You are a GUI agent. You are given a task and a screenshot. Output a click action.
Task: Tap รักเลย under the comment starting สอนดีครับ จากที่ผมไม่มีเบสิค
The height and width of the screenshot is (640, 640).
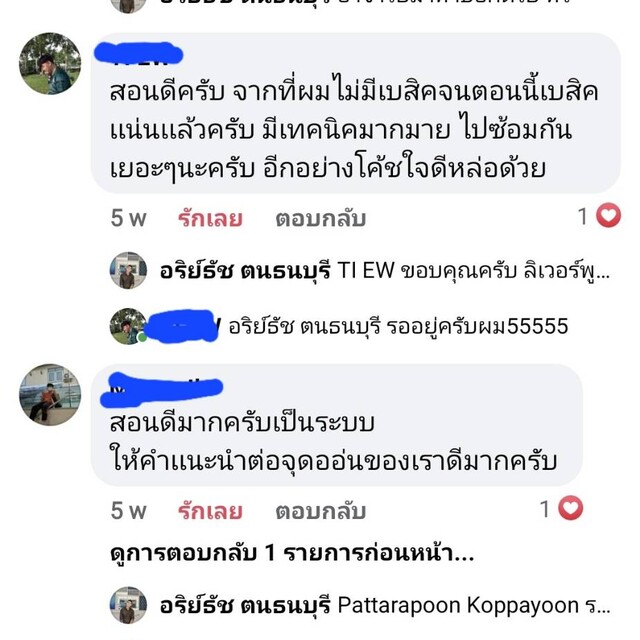pos(210,218)
